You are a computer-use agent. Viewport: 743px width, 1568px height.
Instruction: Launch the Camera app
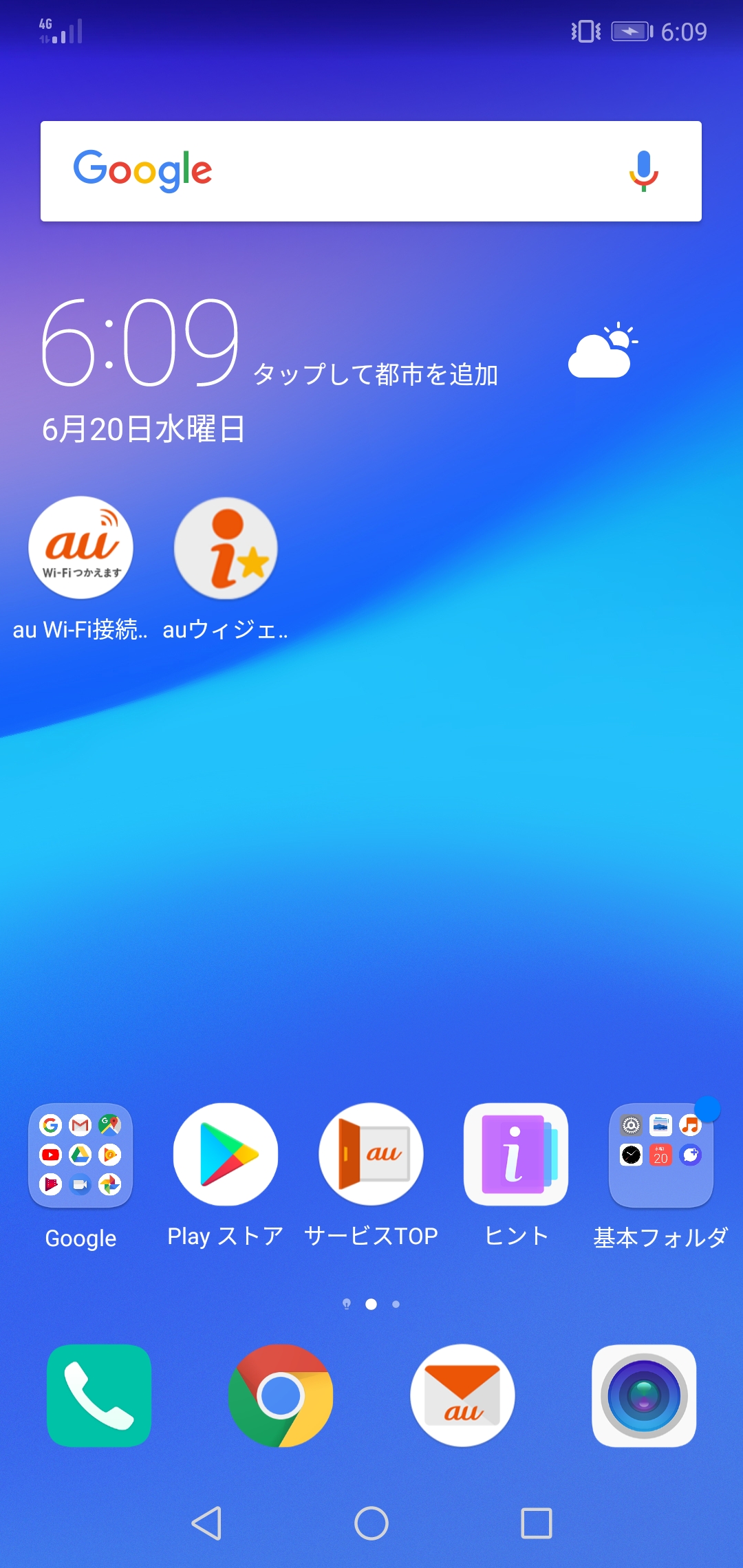pyautogui.click(x=644, y=1396)
